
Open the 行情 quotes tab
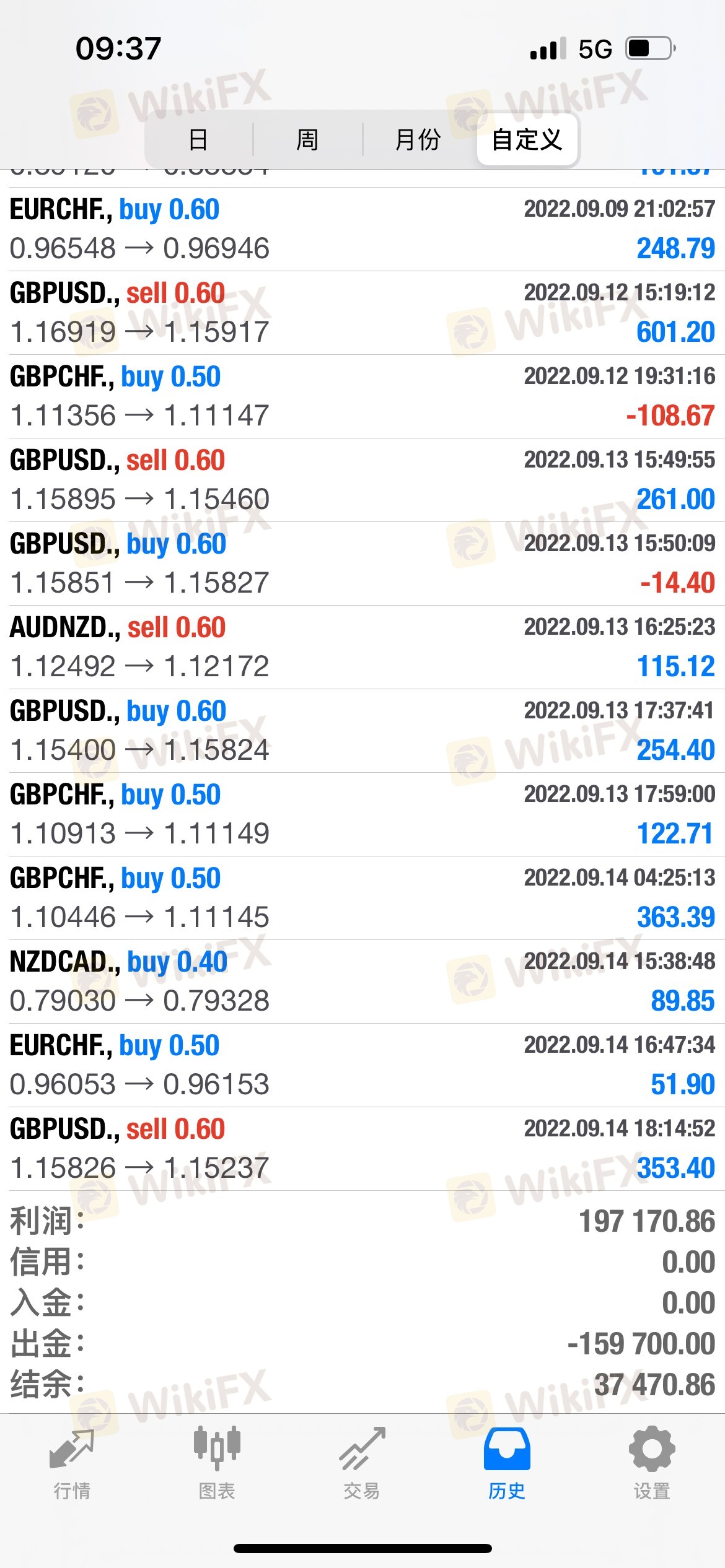click(72, 1463)
